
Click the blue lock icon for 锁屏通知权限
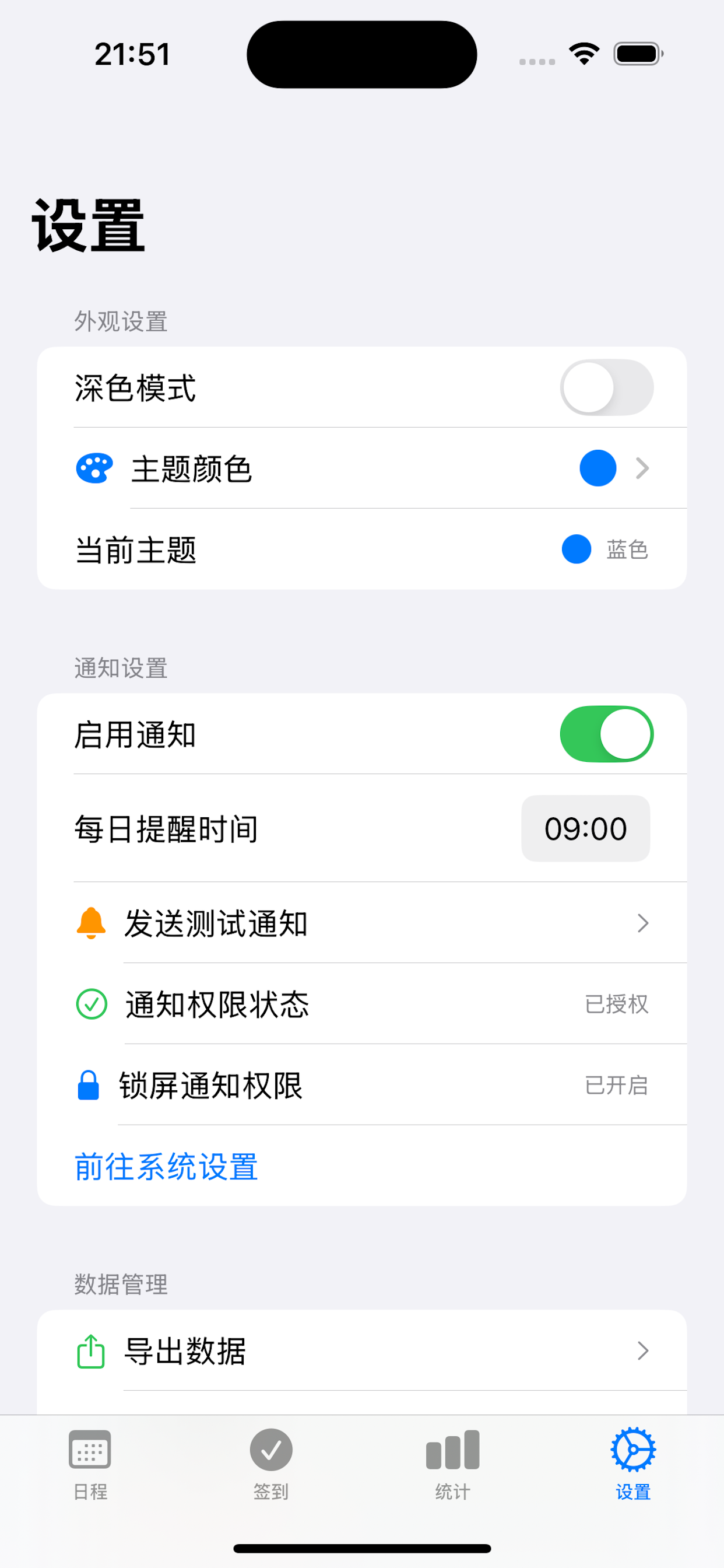(x=90, y=1086)
